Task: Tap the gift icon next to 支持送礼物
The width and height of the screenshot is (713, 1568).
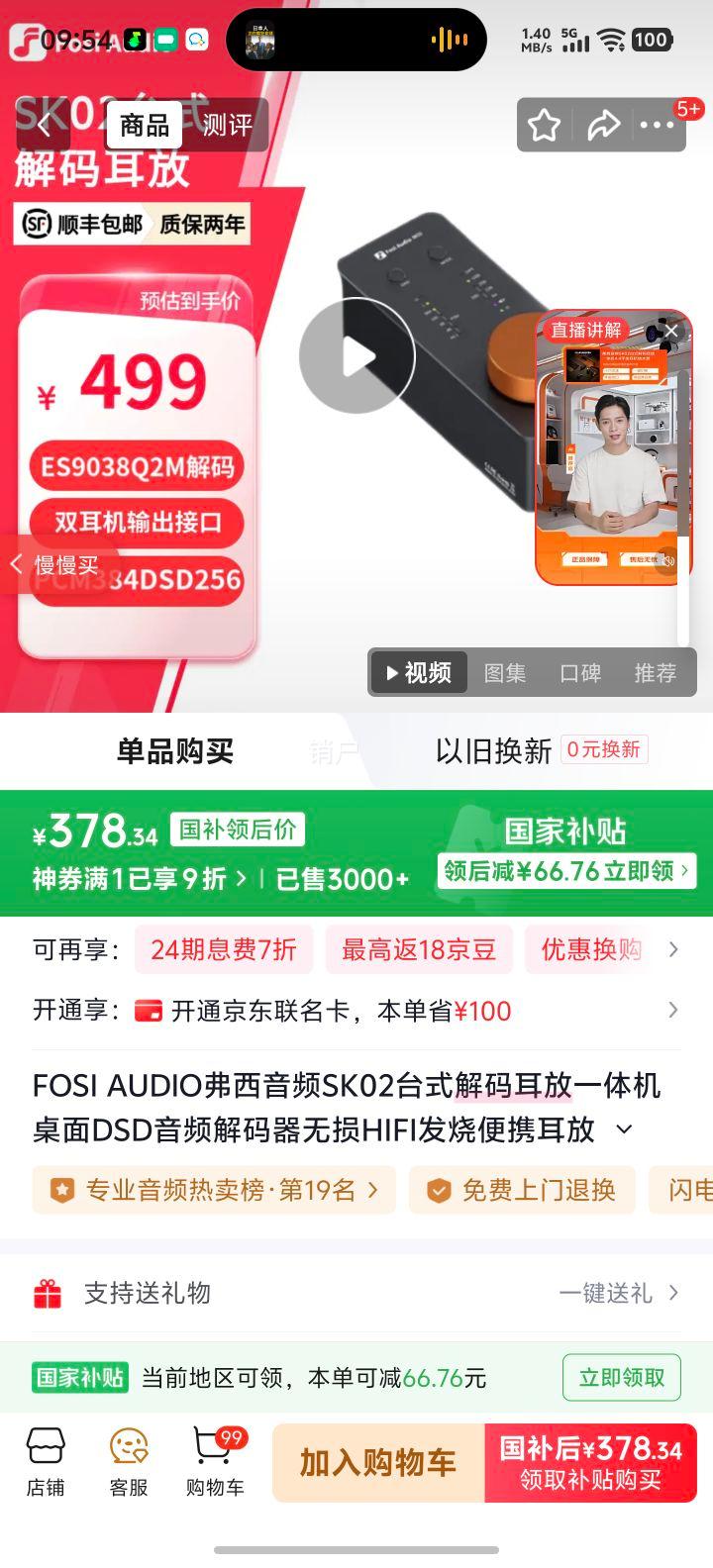Action: (48, 1294)
